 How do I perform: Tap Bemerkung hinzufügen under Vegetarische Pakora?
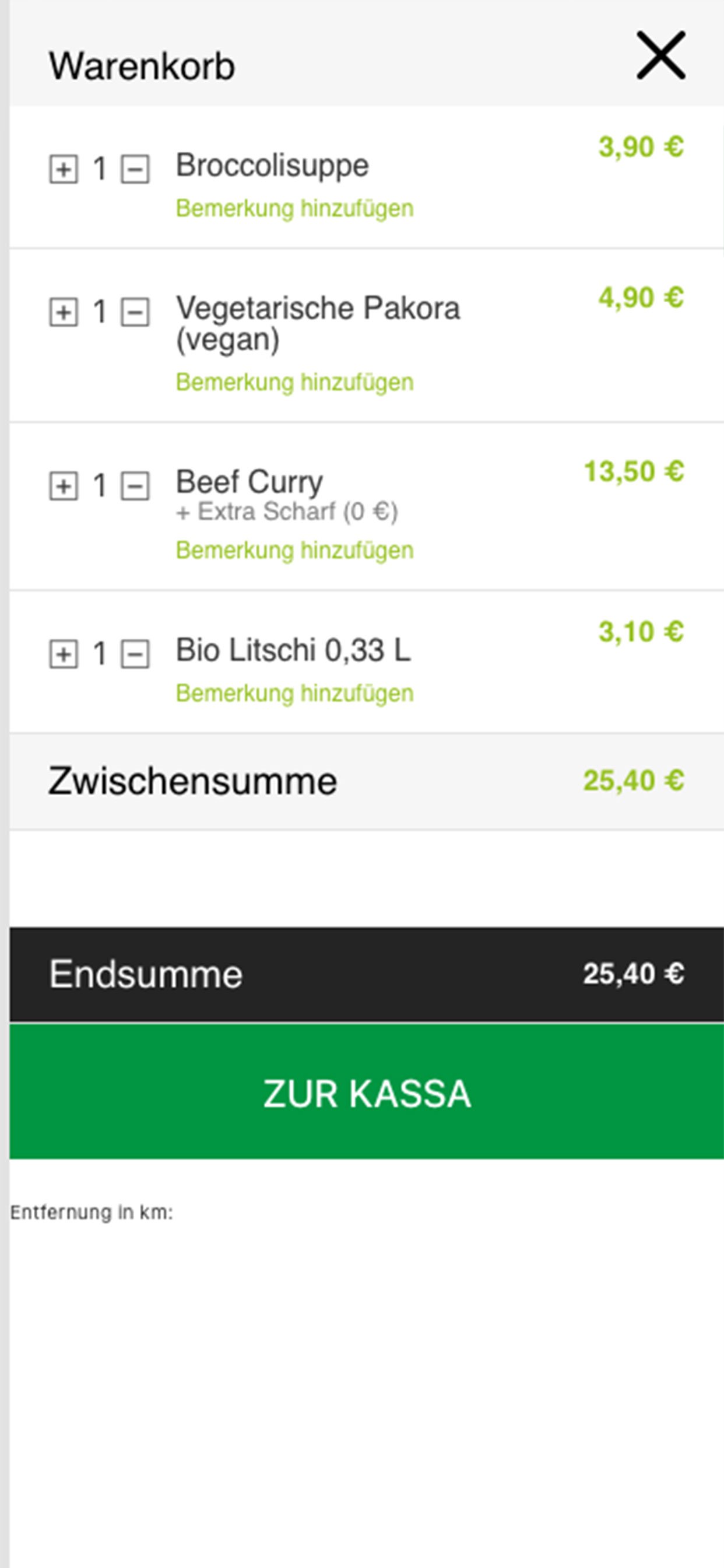point(294,383)
